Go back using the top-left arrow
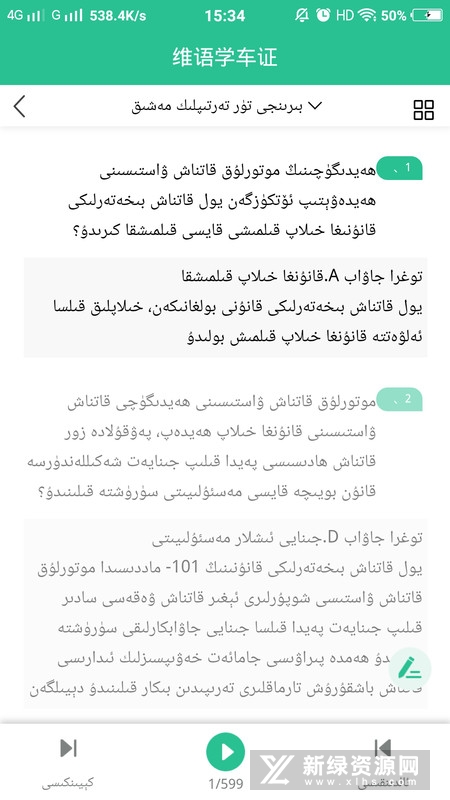The image size is (450, 800). [x=19, y=107]
